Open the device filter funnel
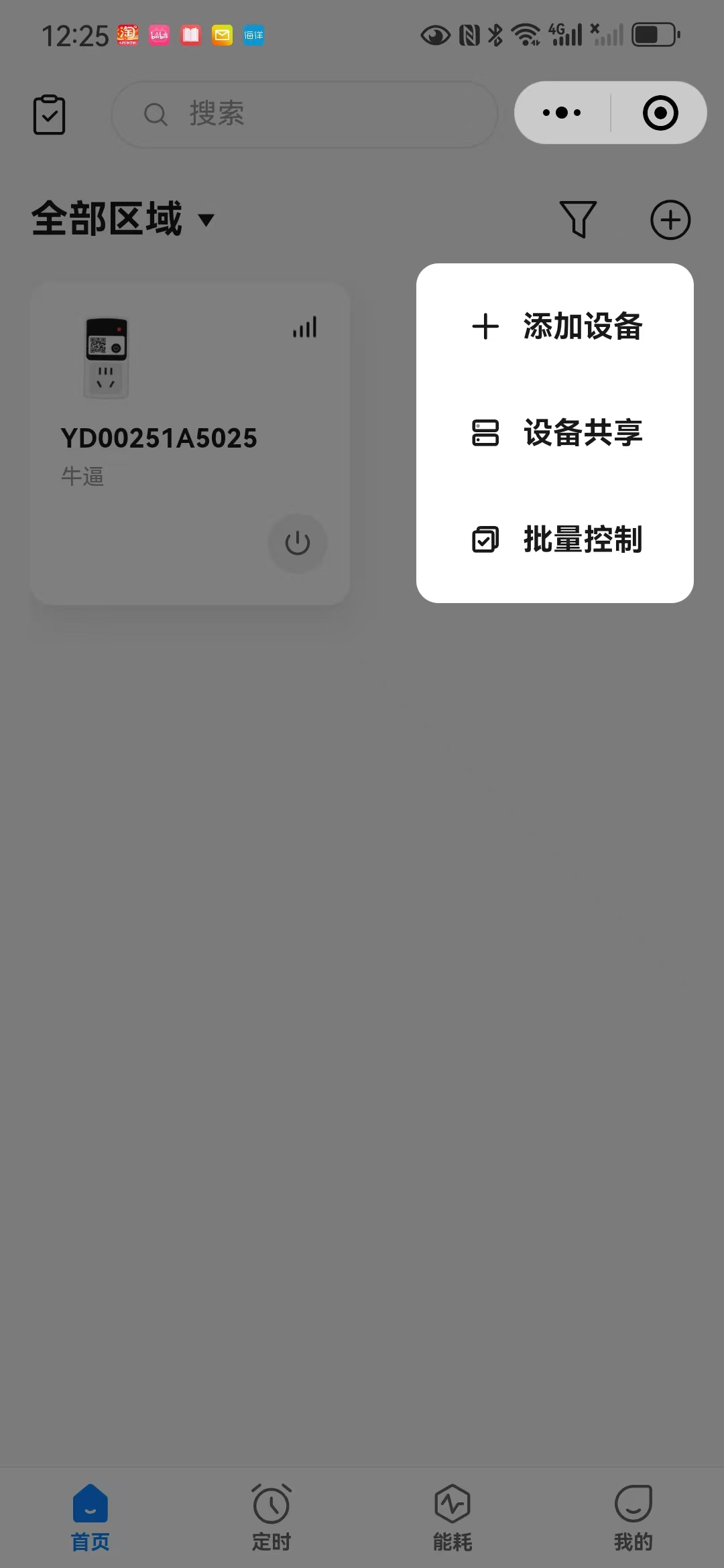The height and width of the screenshot is (1568, 724). tap(578, 219)
